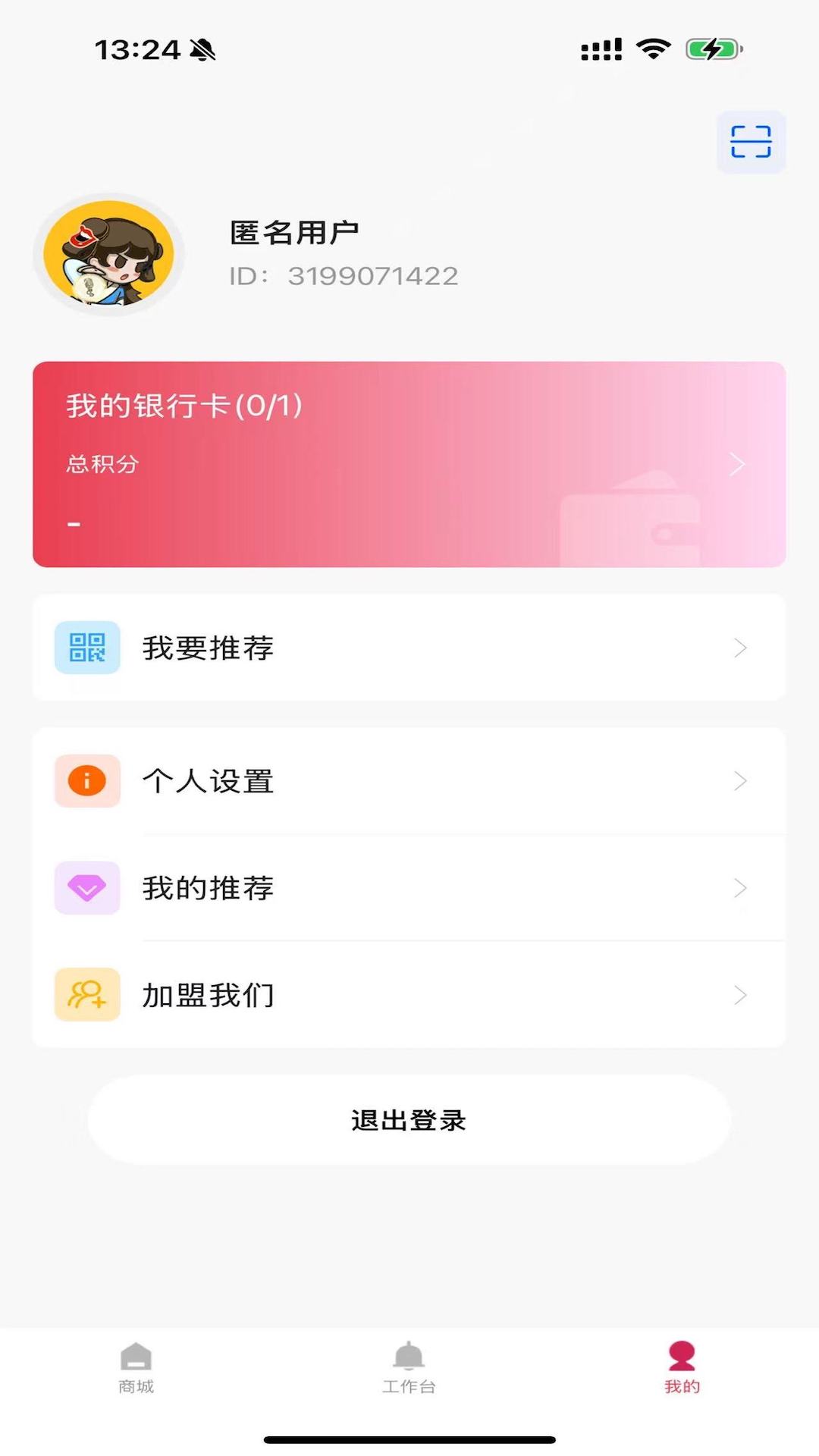Image resolution: width=819 pixels, height=1456 pixels.
Task: Tap the scan QR code icon
Action: tap(750, 143)
